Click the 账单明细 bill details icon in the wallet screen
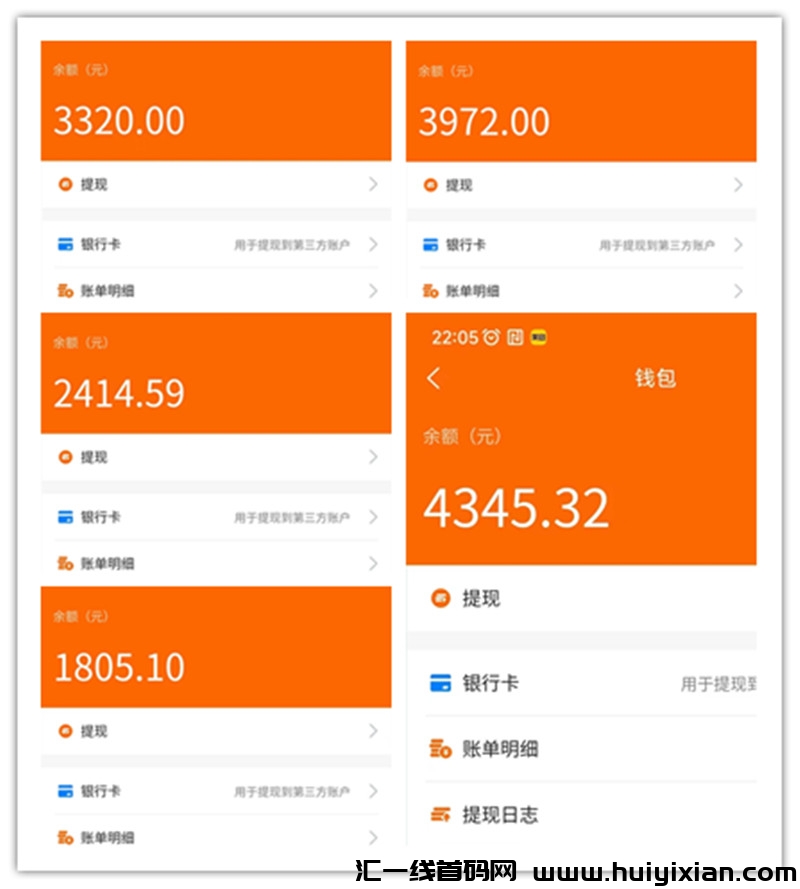Screen dimensions: 800x889 (x=438, y=749)
